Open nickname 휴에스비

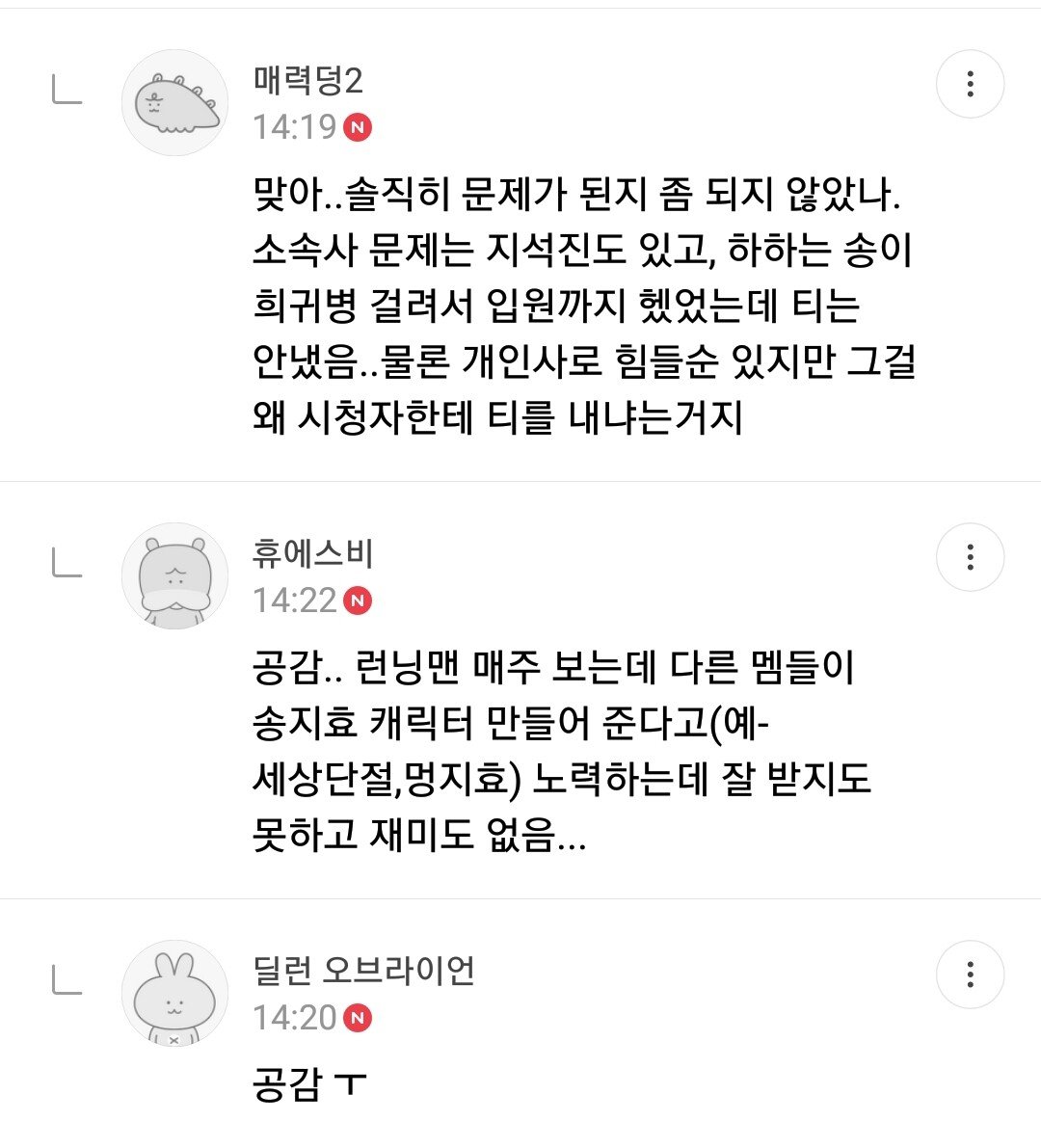point(313,554)
